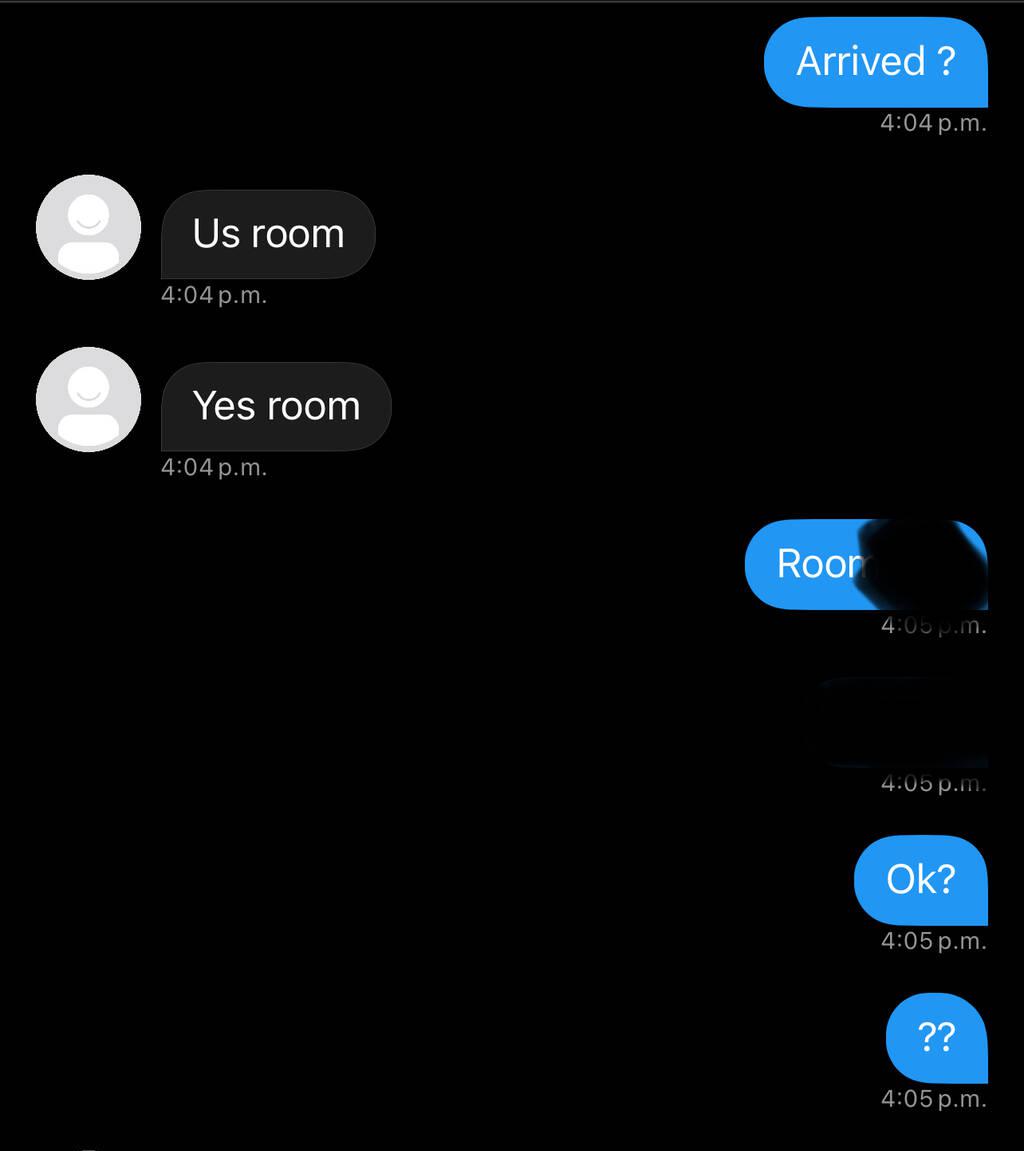Open the sender's avatar beside "Yes room"
Viewport: 1024px width, 1151px height.
pyautogui.click(x=88, y=399)
